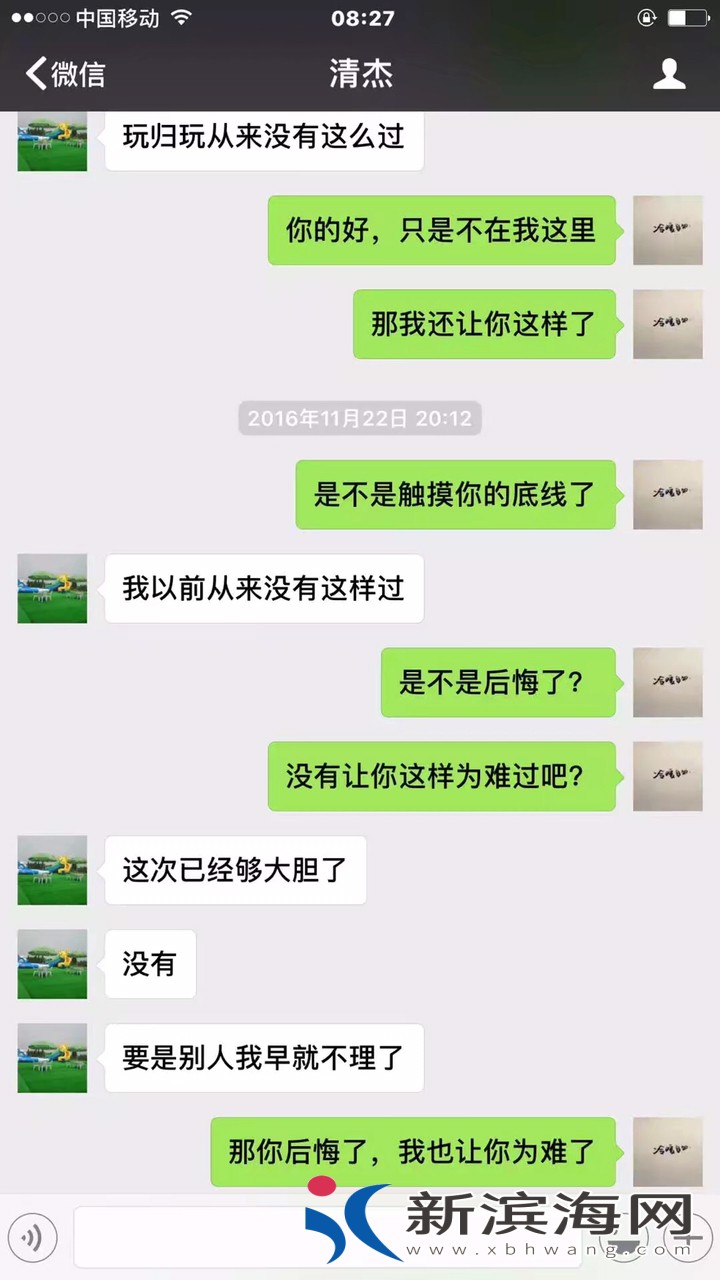Screen dimensions: 720x1280
Task: Open chat info via the profile icon
Action: (x=669, y=74)
